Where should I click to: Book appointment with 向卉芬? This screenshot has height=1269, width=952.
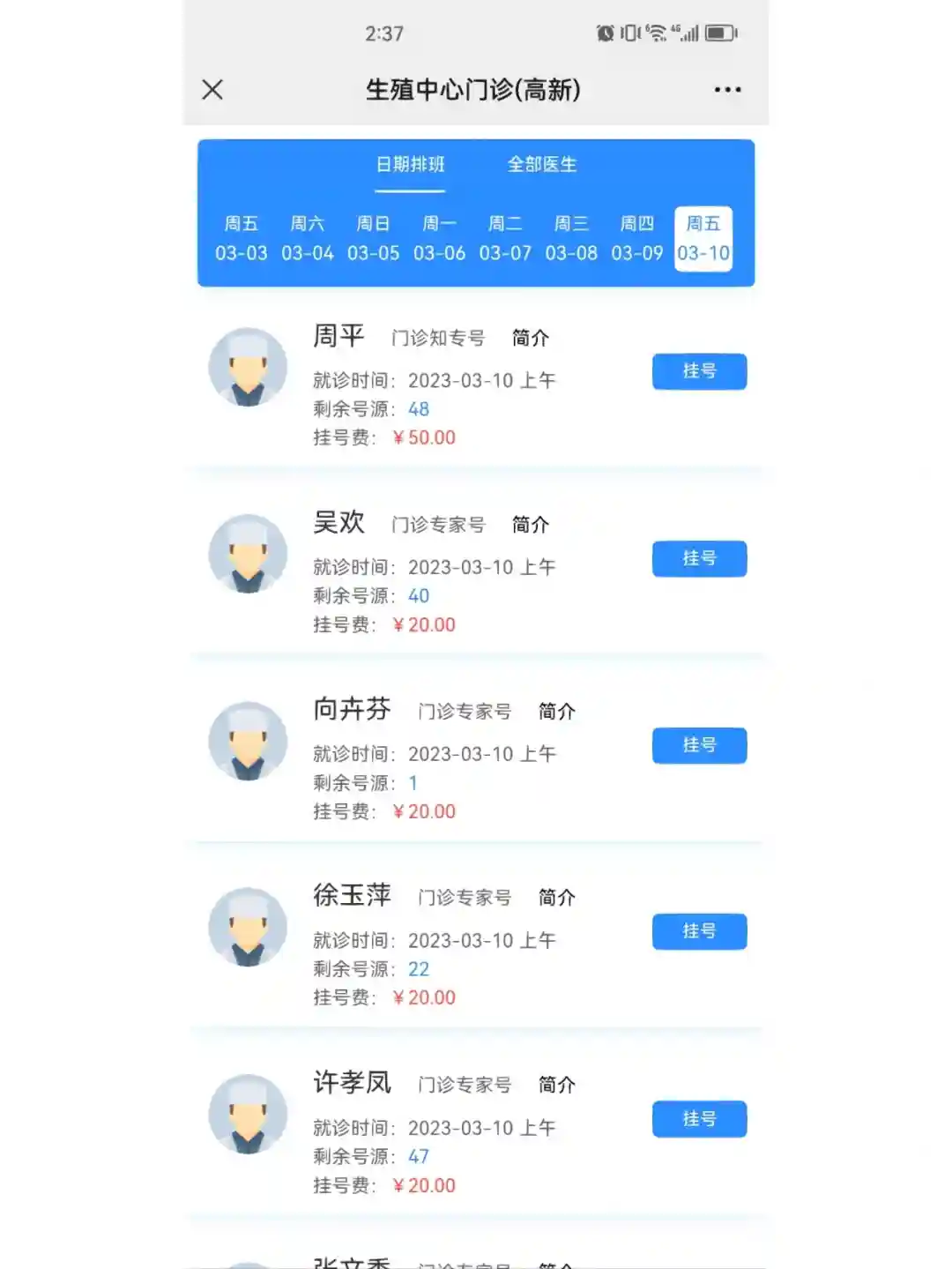point(699,745)
